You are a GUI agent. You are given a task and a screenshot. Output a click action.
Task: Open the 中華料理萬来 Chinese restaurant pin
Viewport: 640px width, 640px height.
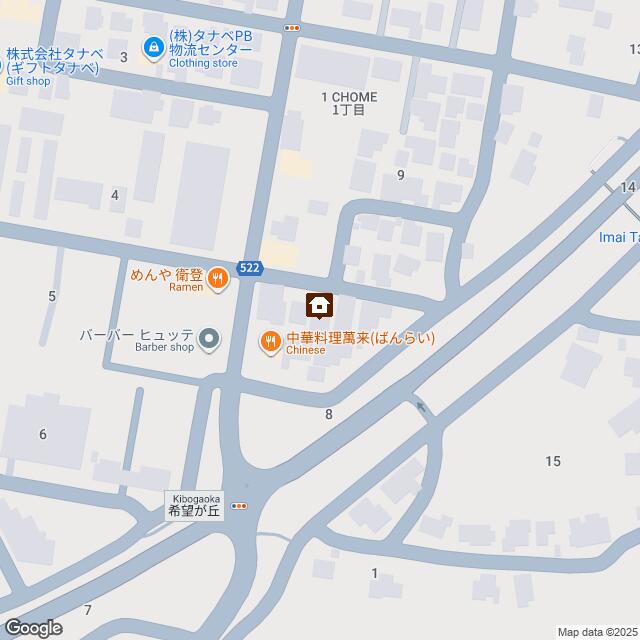(270, 343)
